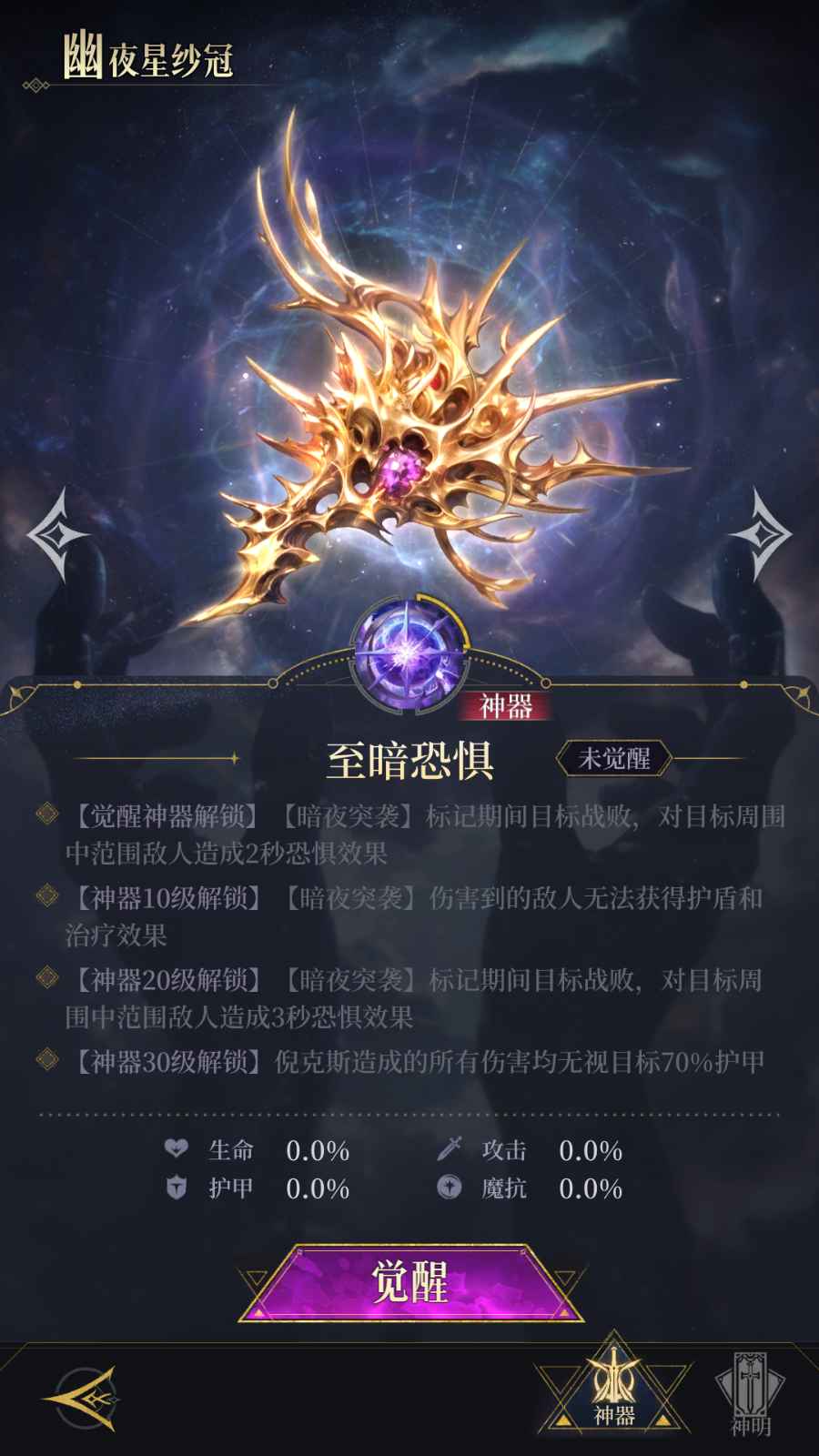Switch to the 神明 tab
The image size is (819, 1456).
click(x=751, y=1394)
